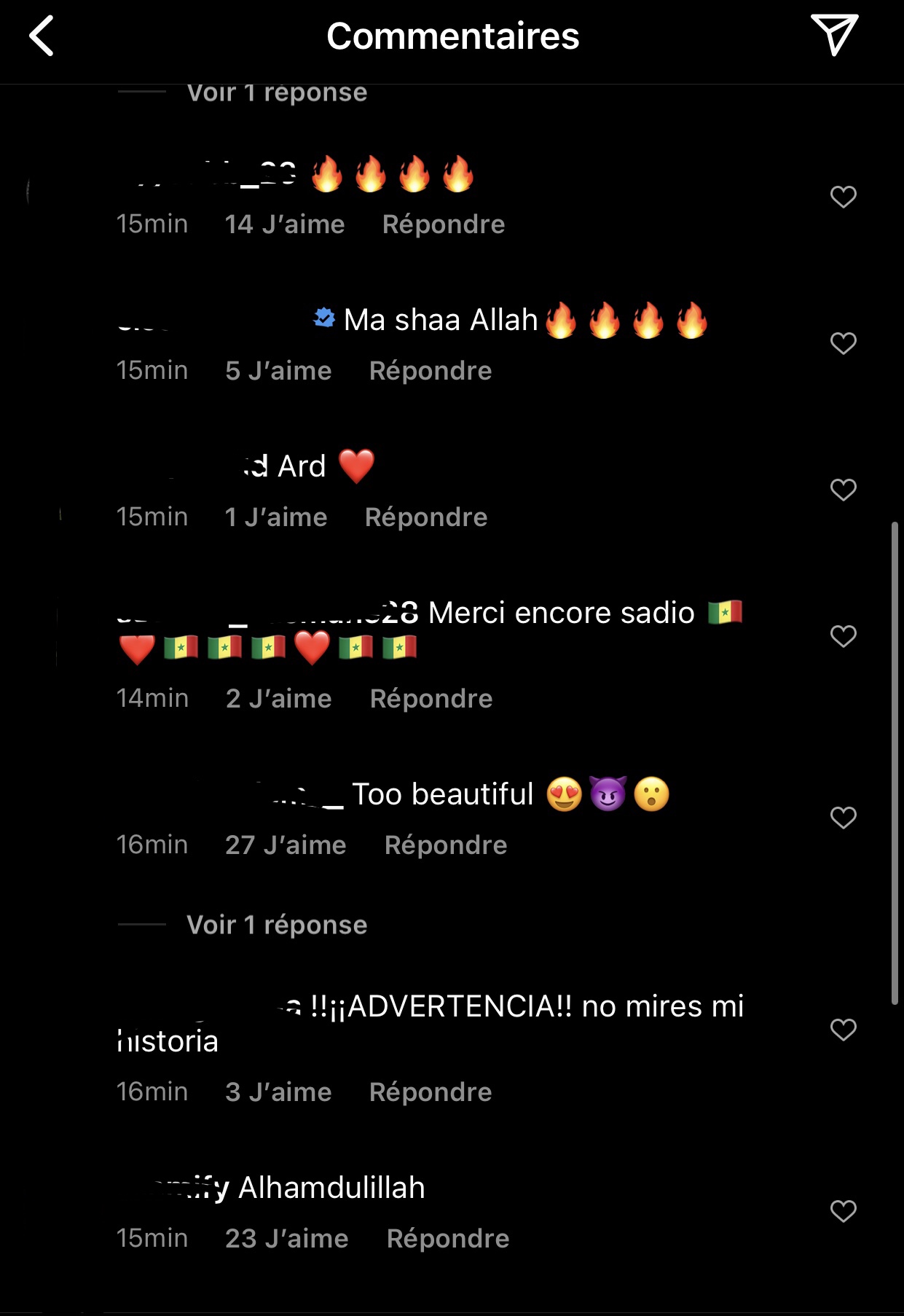Reply to the "Ard" heart comment
This screenshot has height=1316, width=904.
click(x=425, y=517)
